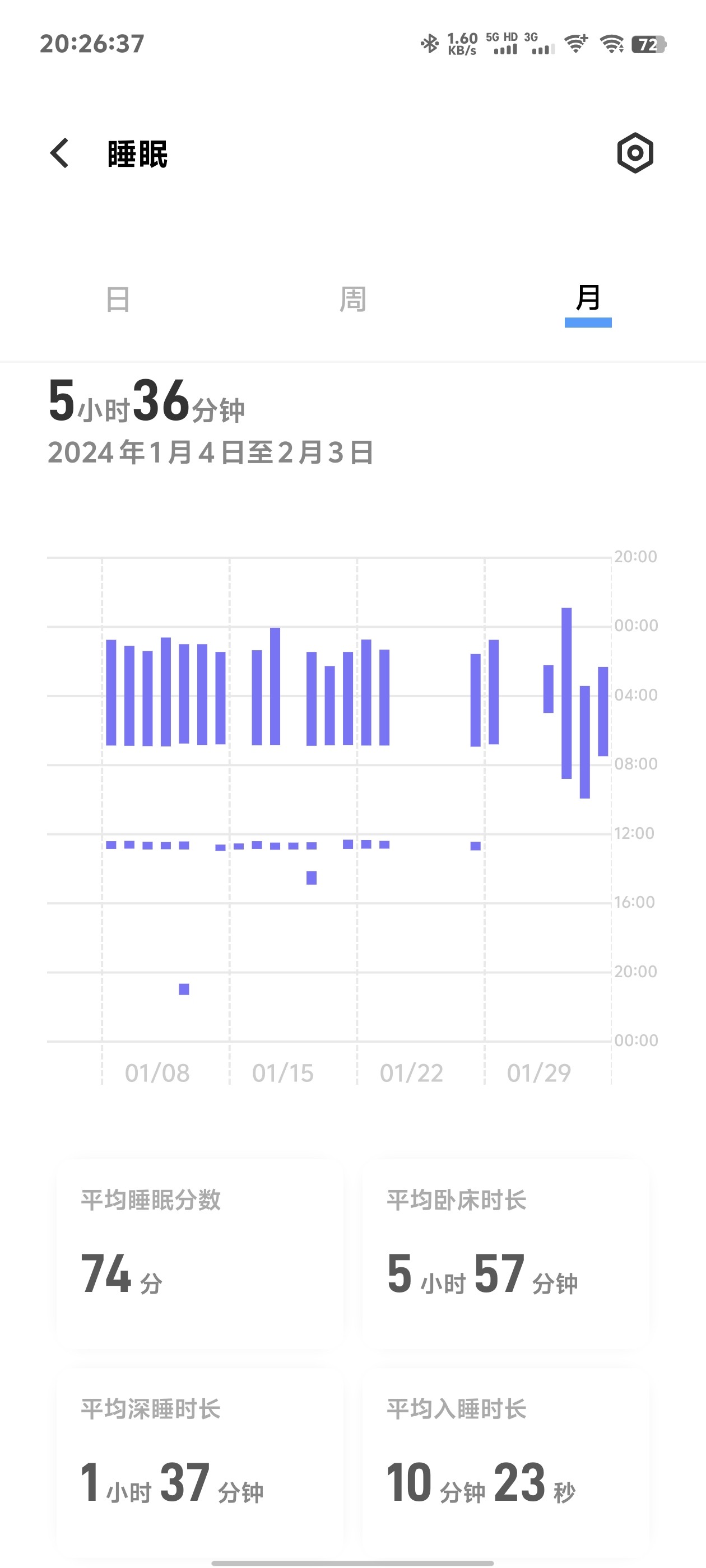Go back from the 睡眠 page
Viewport: 706px width, 1568px height.
click(60, 153)
